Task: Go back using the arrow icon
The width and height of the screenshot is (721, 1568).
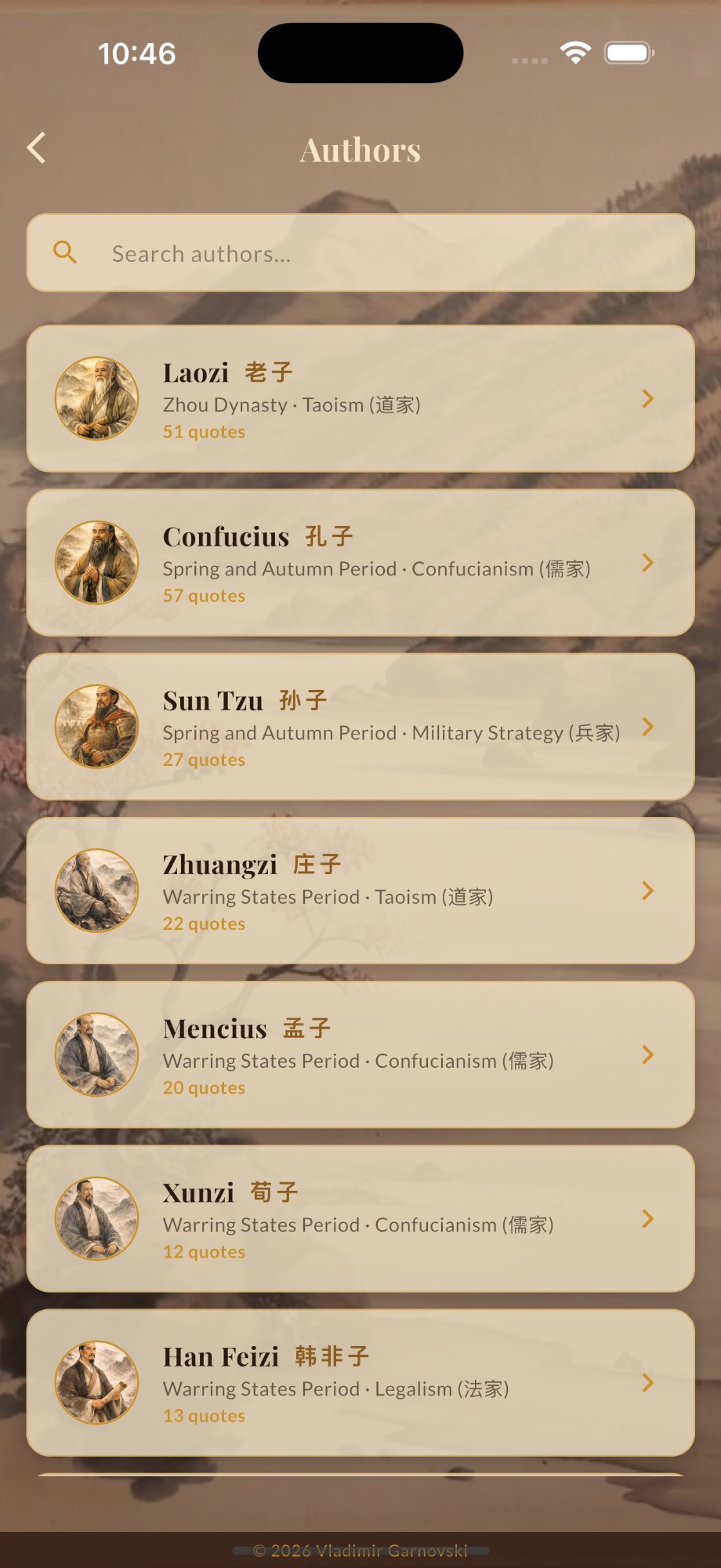Action: coord(37,148)
